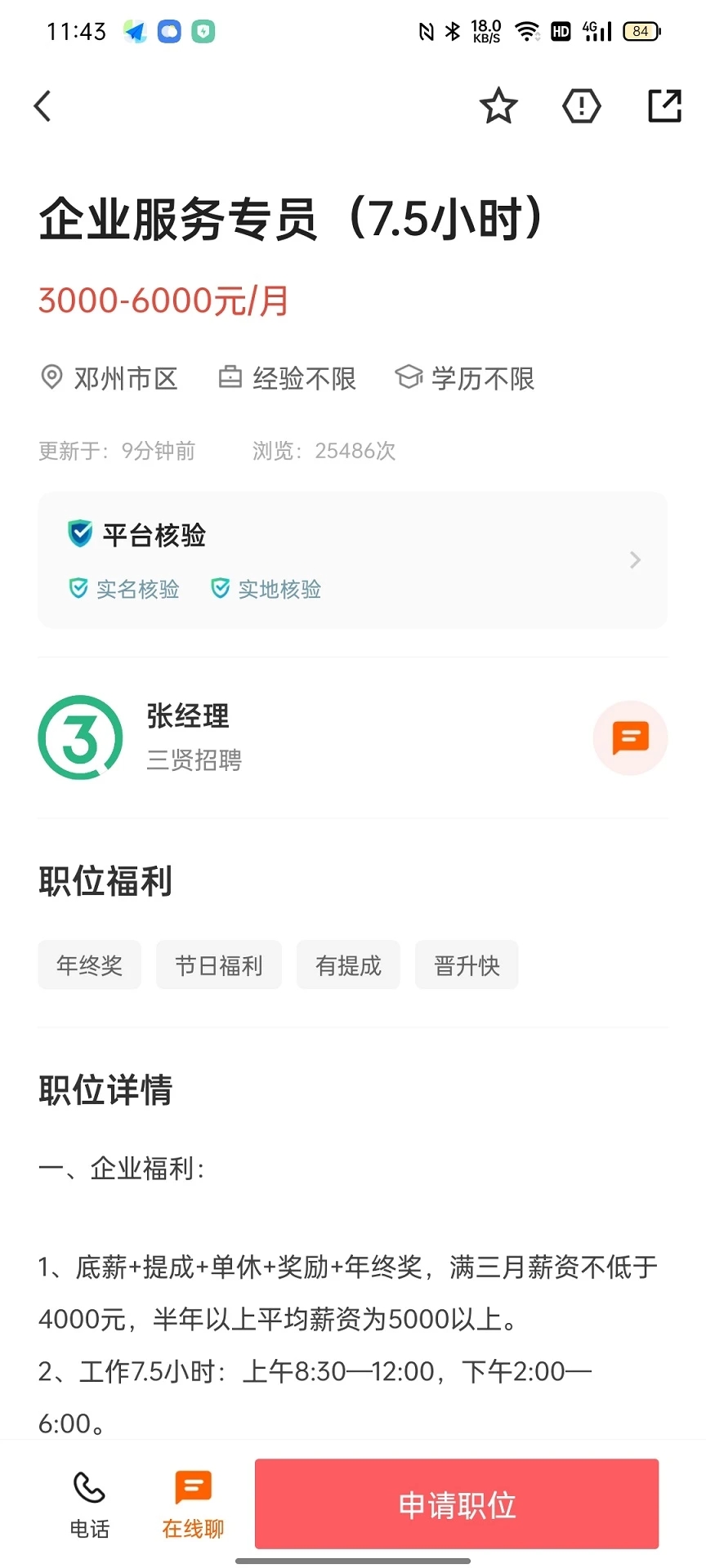Start online chat via 在线聊

pyautogui.click(x=193, y=1504)
